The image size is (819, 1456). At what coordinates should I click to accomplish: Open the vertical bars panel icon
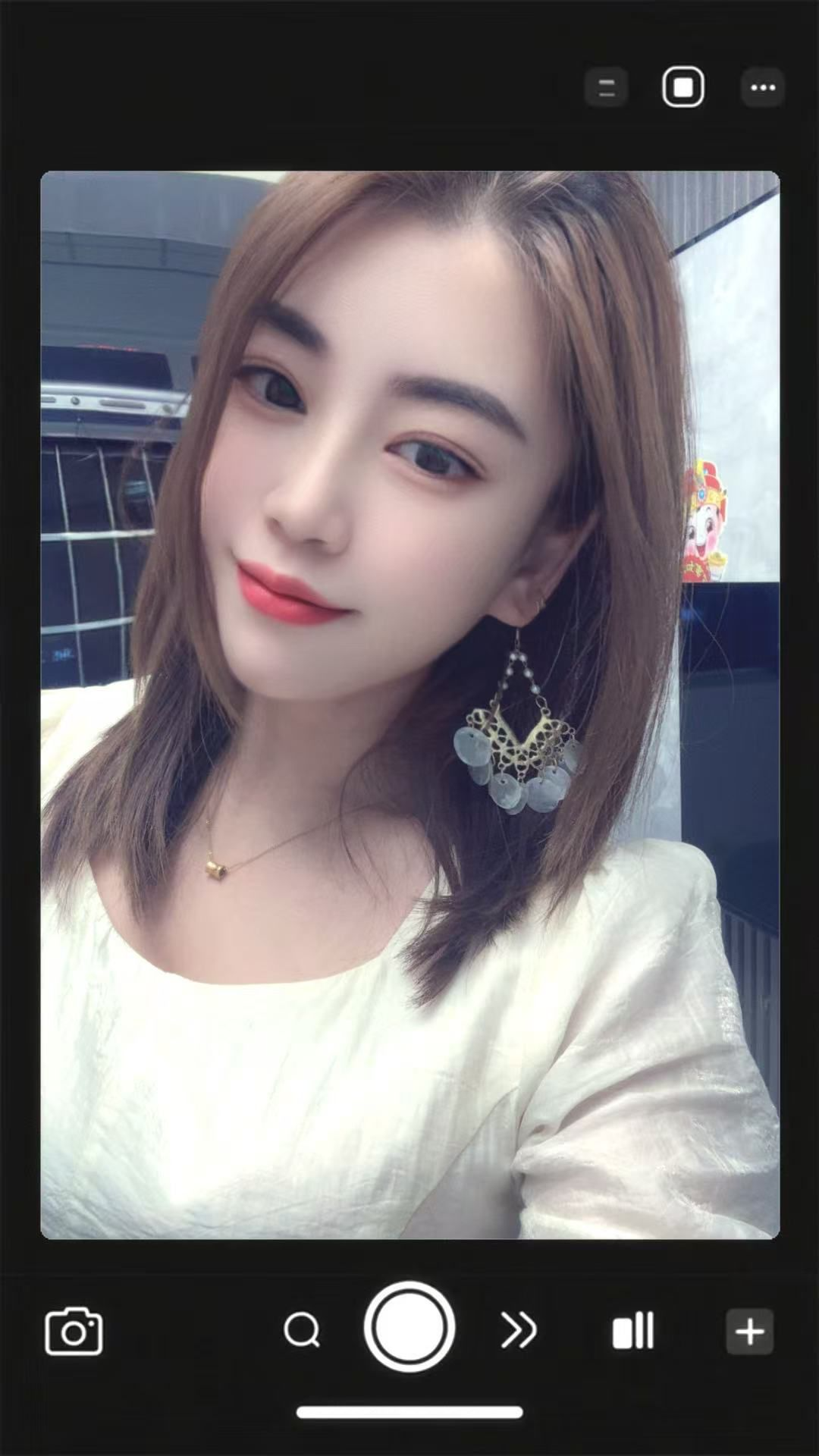click(x=633, y=1330)
